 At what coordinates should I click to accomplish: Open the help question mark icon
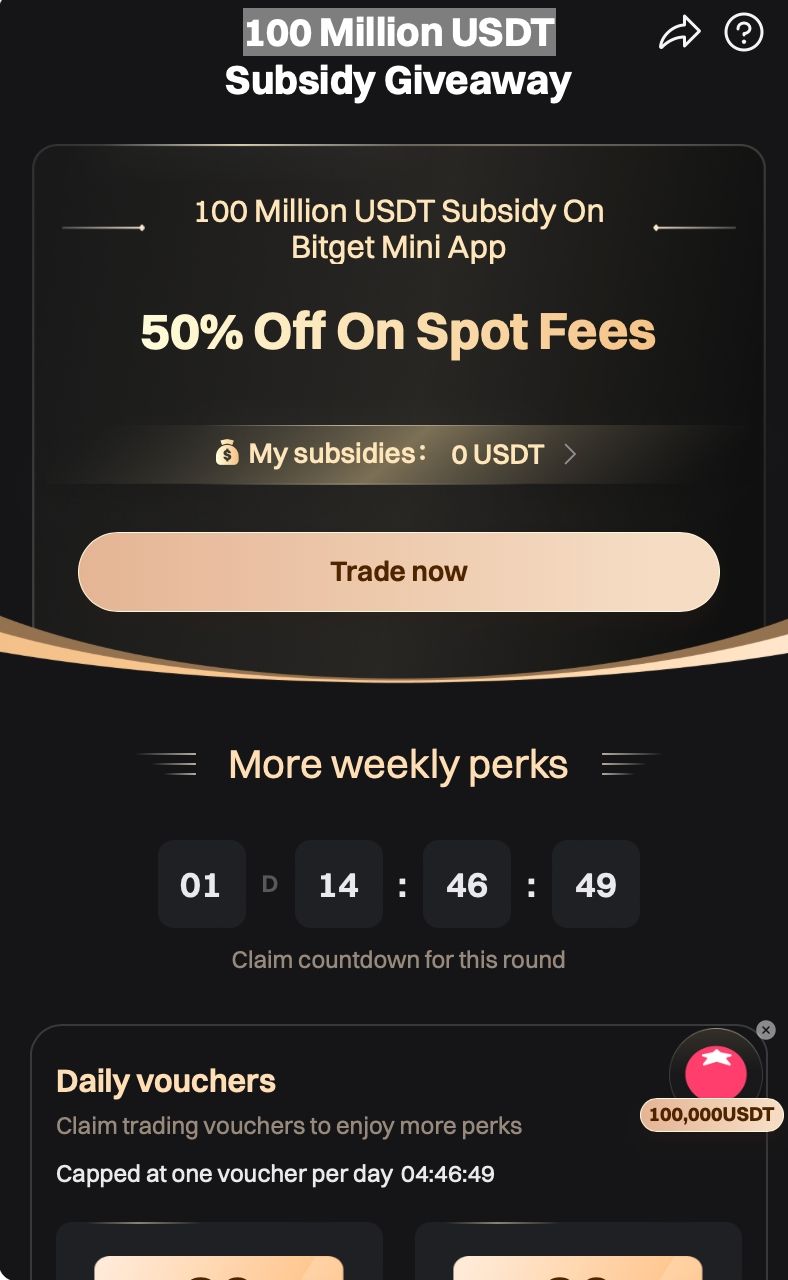[x=743, y=33]
